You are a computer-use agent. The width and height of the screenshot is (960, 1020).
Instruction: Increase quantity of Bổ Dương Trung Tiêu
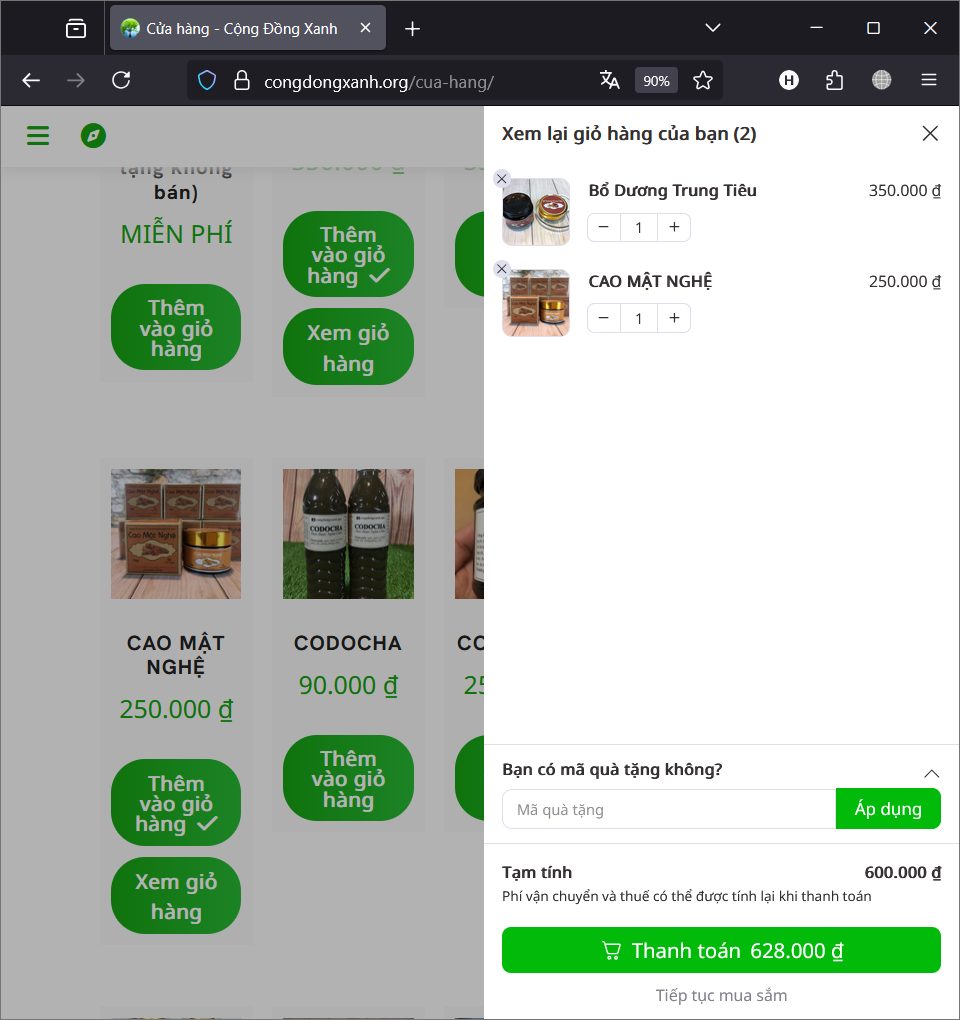pyautogui.click(x=674, y=228)
